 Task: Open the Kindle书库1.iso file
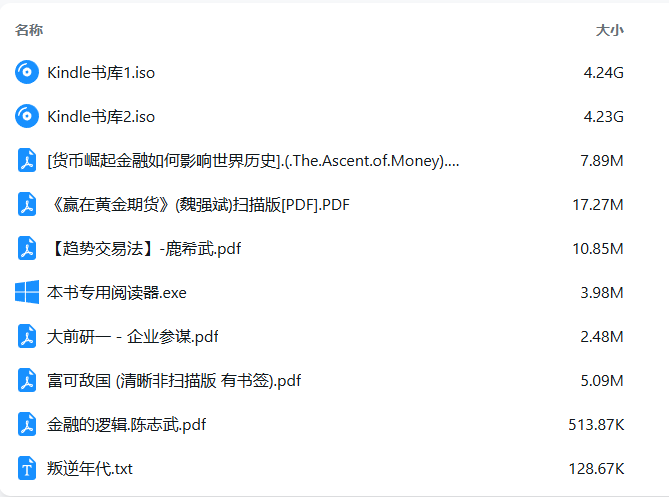tap(101, 73)
